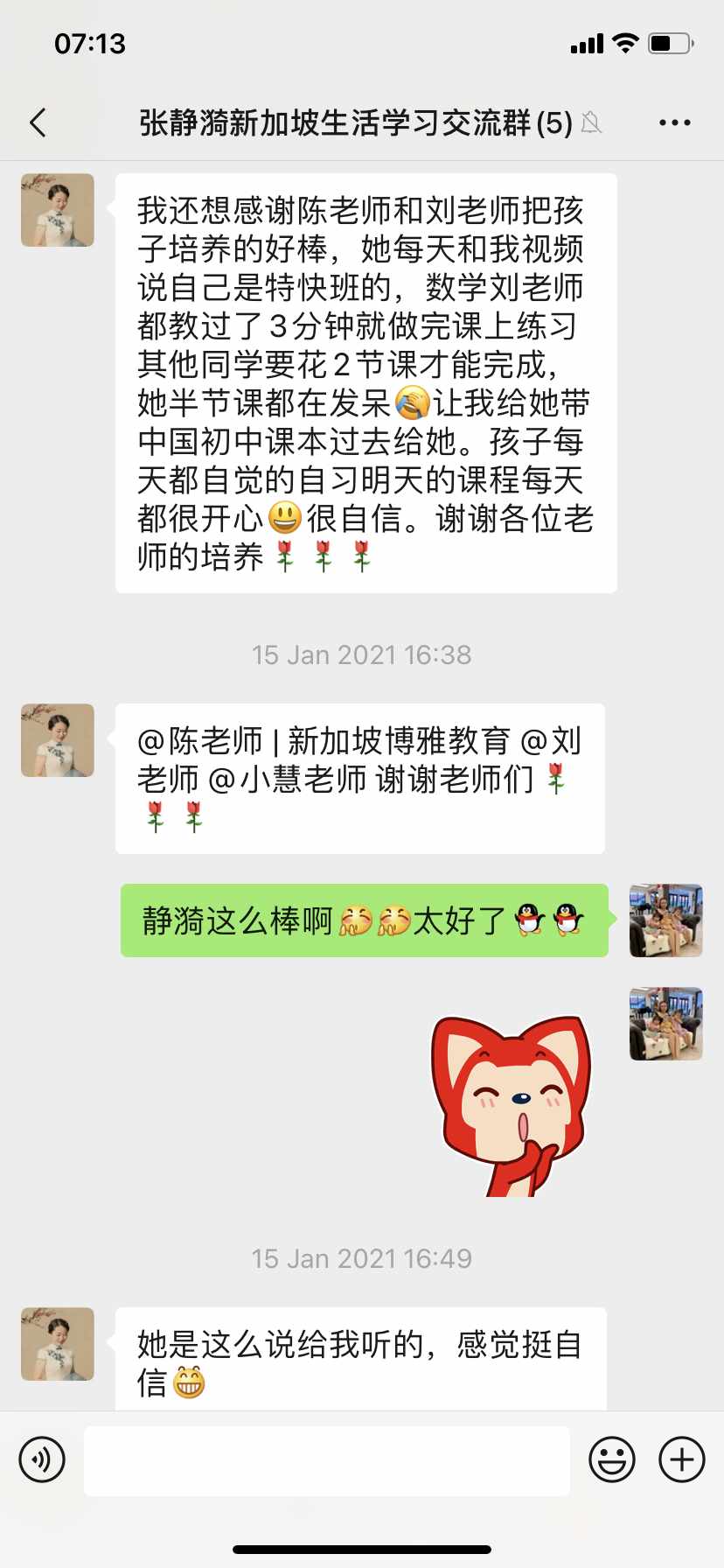View the red fox sticker
Image resolution: width=724 pixels, height=1568 pixels.
point(511,1106)
